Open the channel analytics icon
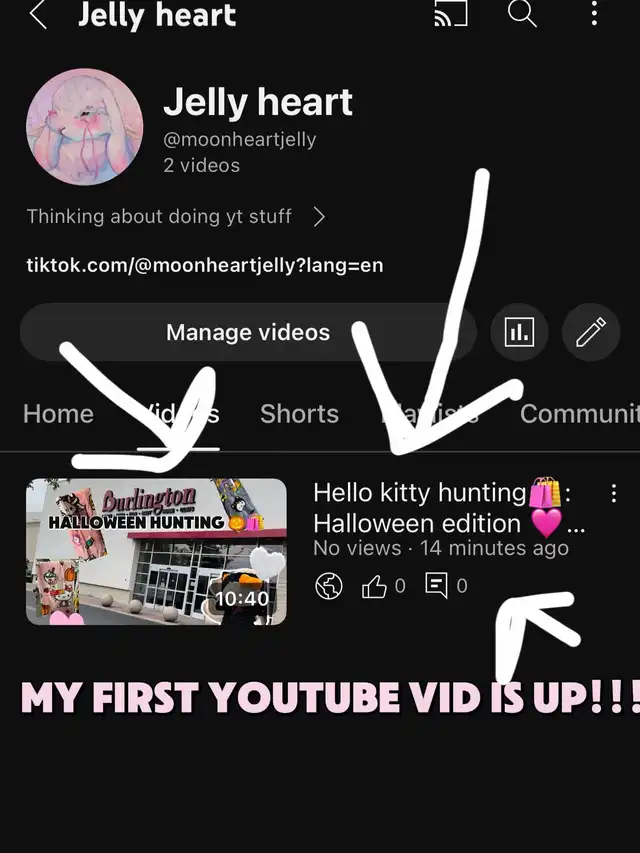 click(x=519, y=332)
